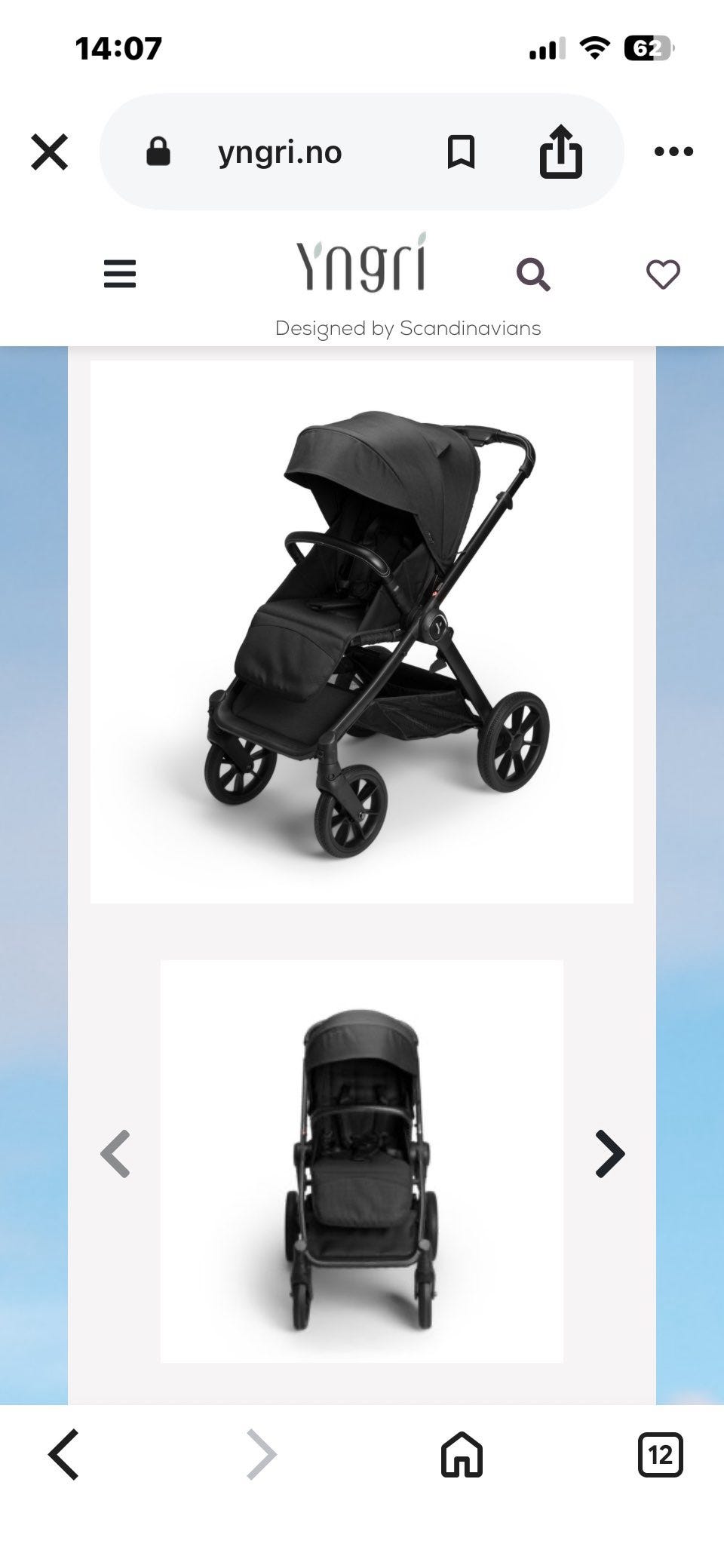Bookmark this page
Screen dimensions: 724x1568
point(461,152)
